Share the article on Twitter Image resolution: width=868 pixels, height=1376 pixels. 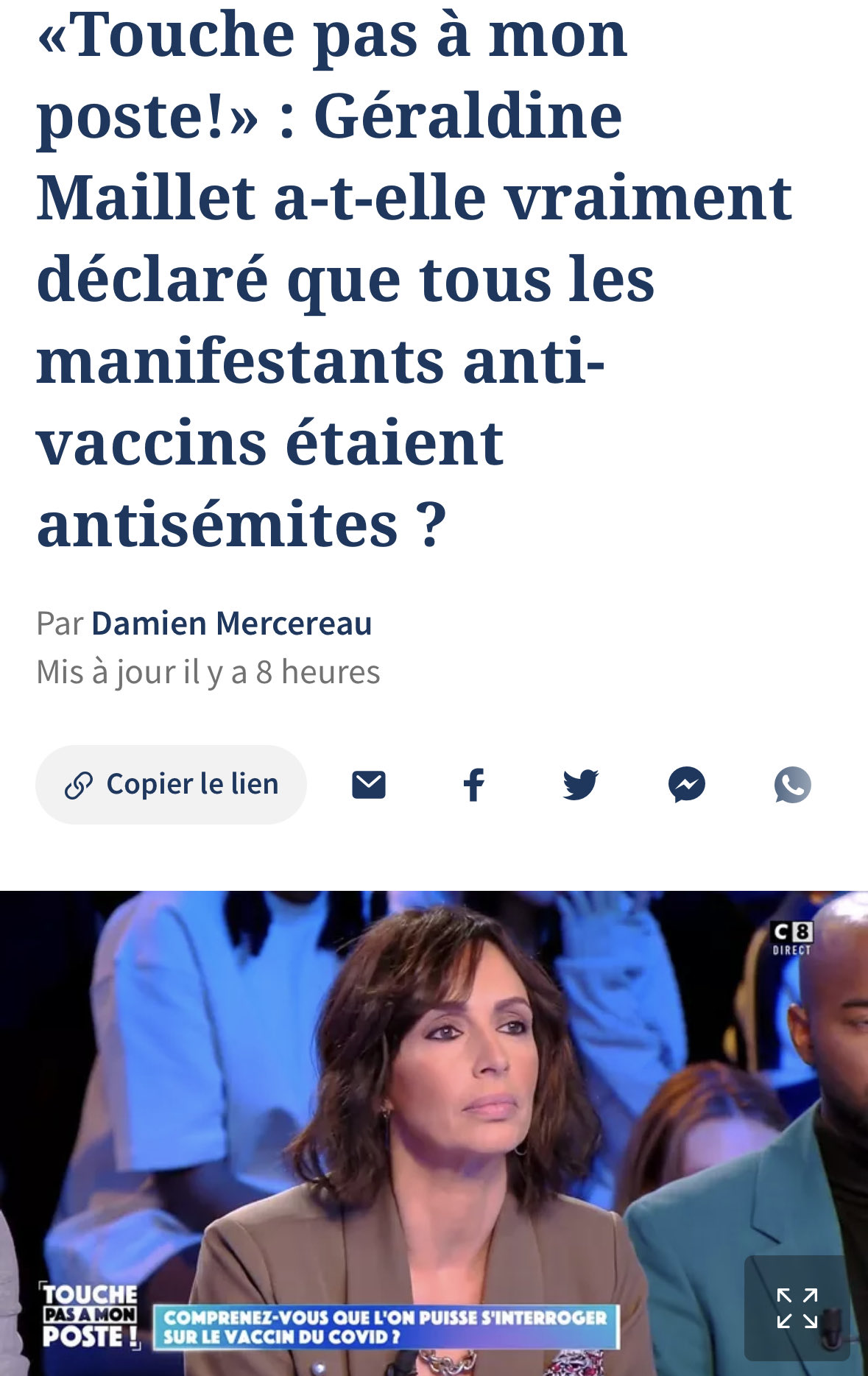coord(581,785)
